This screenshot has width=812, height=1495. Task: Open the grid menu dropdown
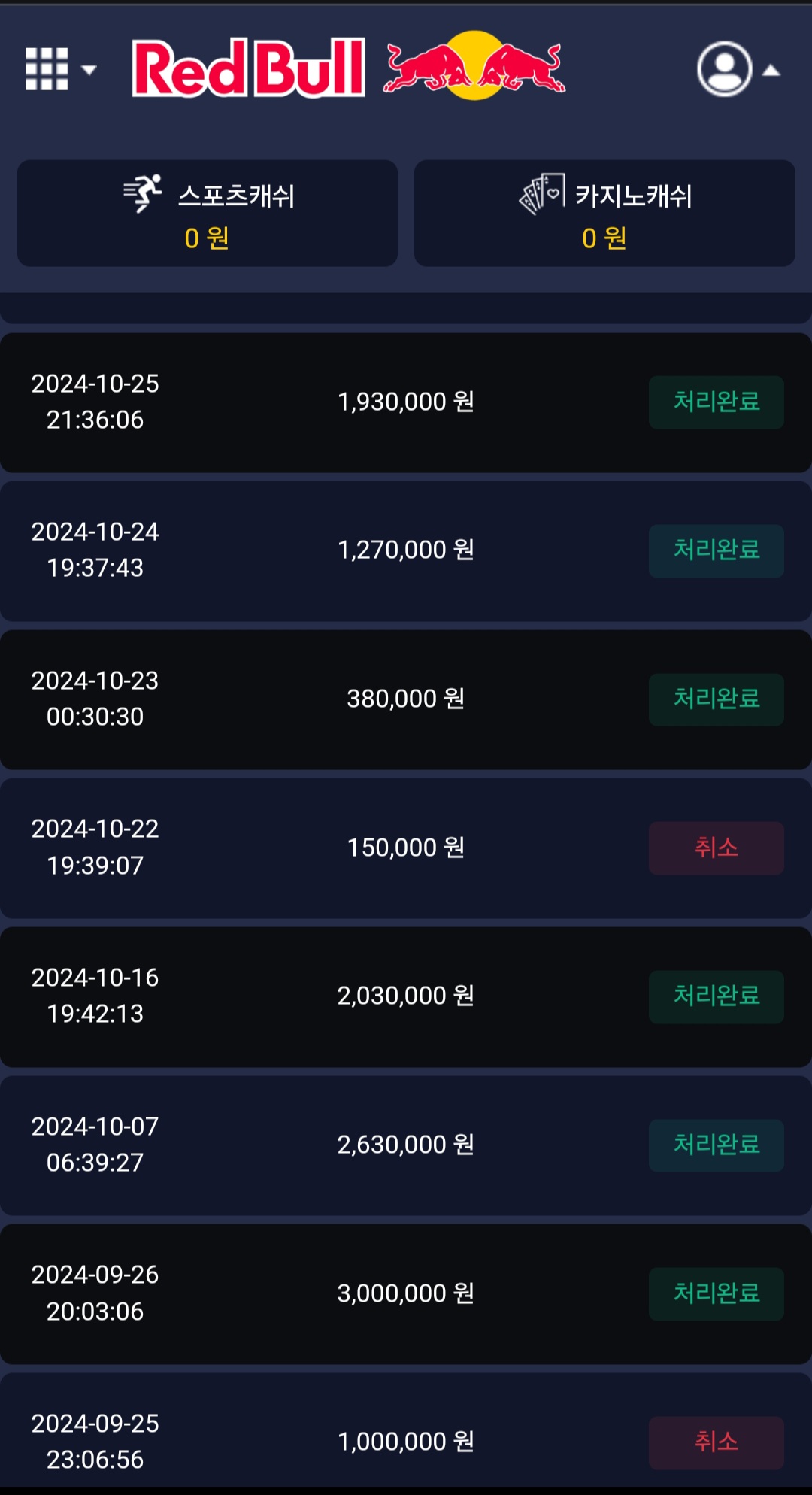coord(59,70)
